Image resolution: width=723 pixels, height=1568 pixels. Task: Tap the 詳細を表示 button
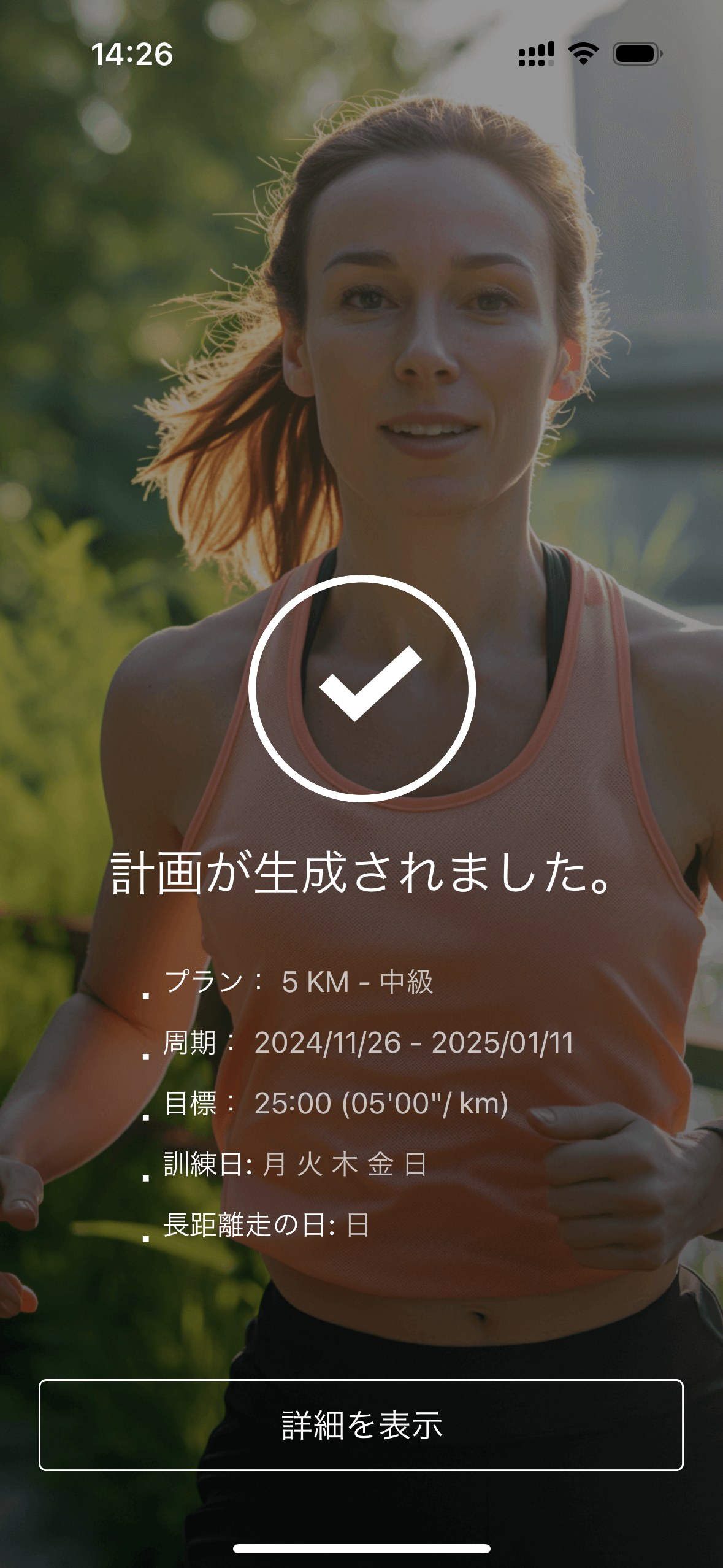361,1424
